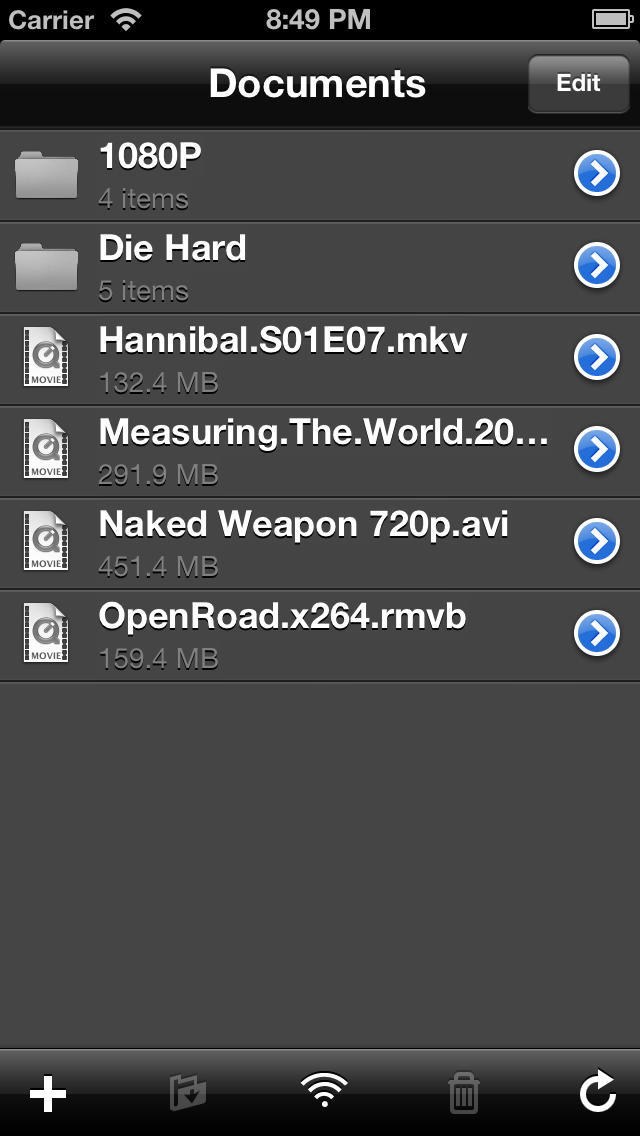Open Wi-Fi transfer

324,1090
